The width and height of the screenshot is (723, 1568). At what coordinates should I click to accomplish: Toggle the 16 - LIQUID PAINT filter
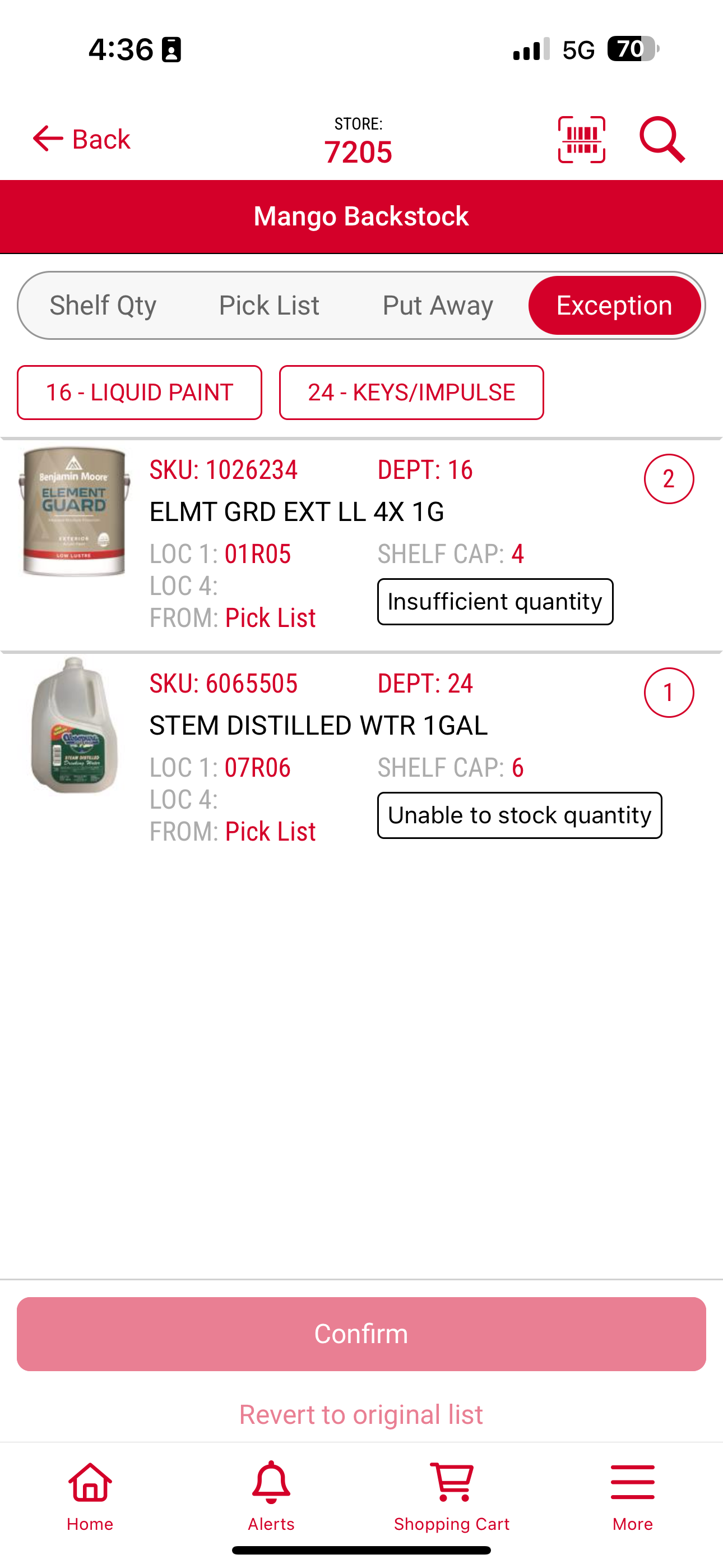(139, 392)
